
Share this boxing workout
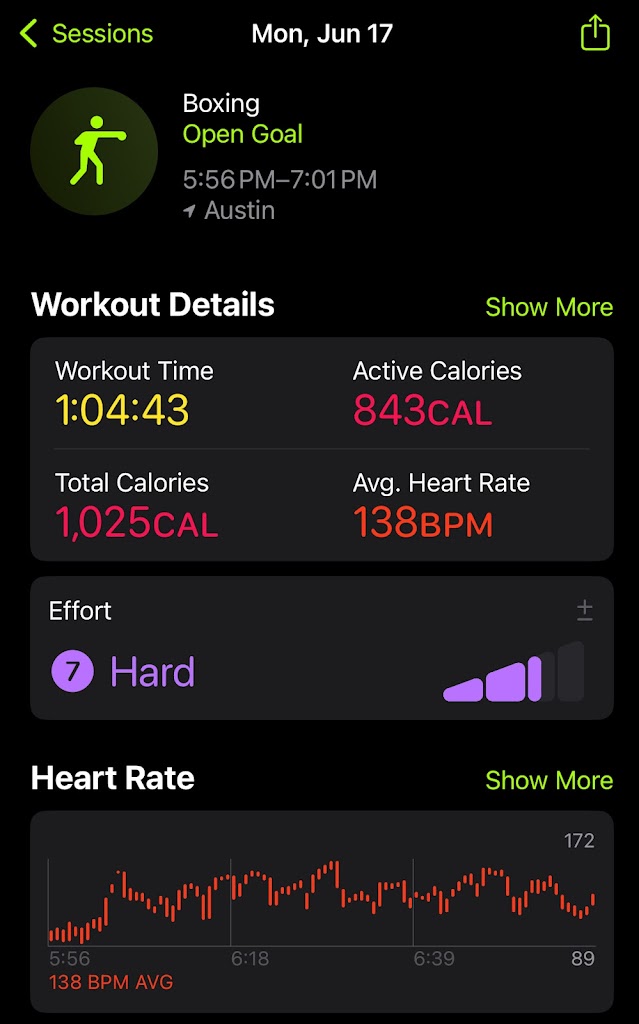[x=595, y=33]
